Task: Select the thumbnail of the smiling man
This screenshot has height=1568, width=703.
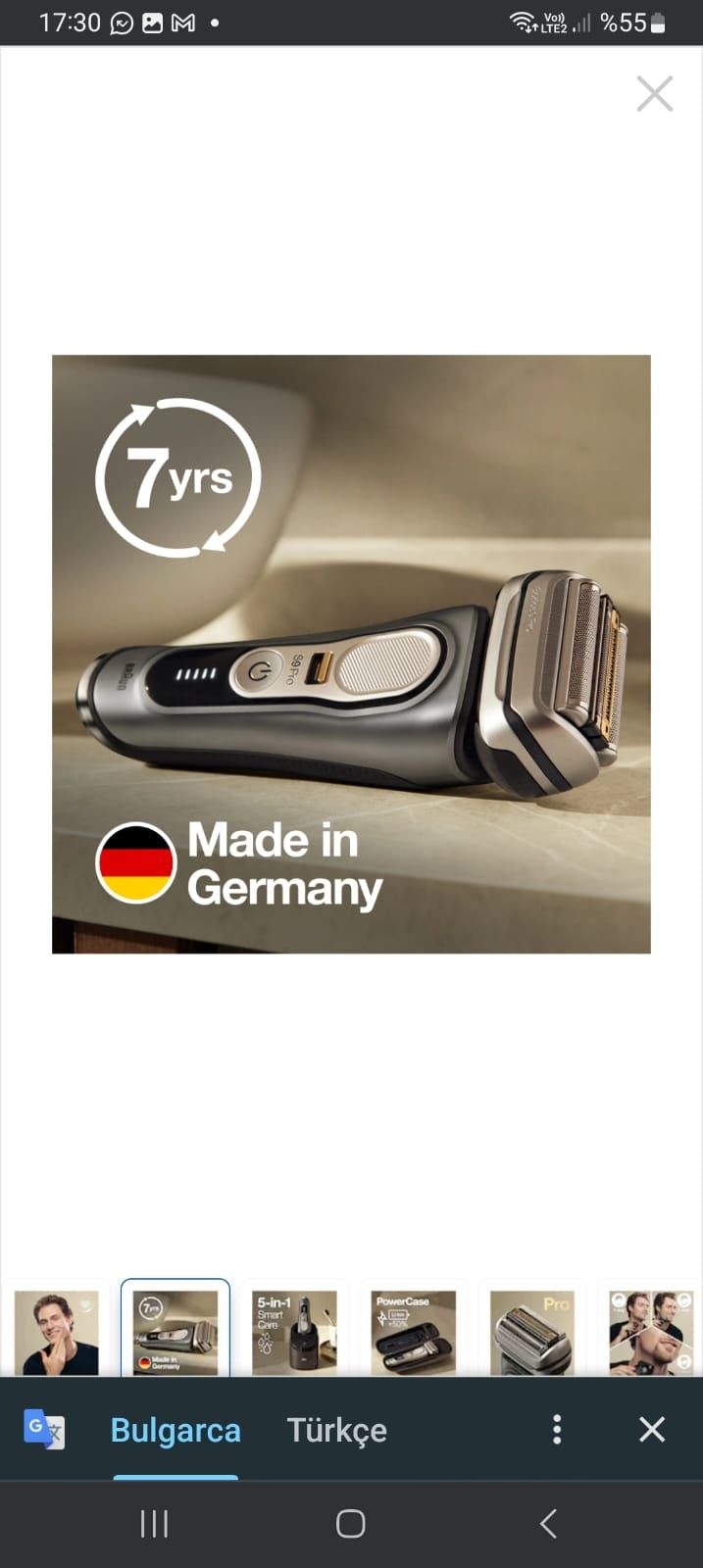Action: [57, 1332]
